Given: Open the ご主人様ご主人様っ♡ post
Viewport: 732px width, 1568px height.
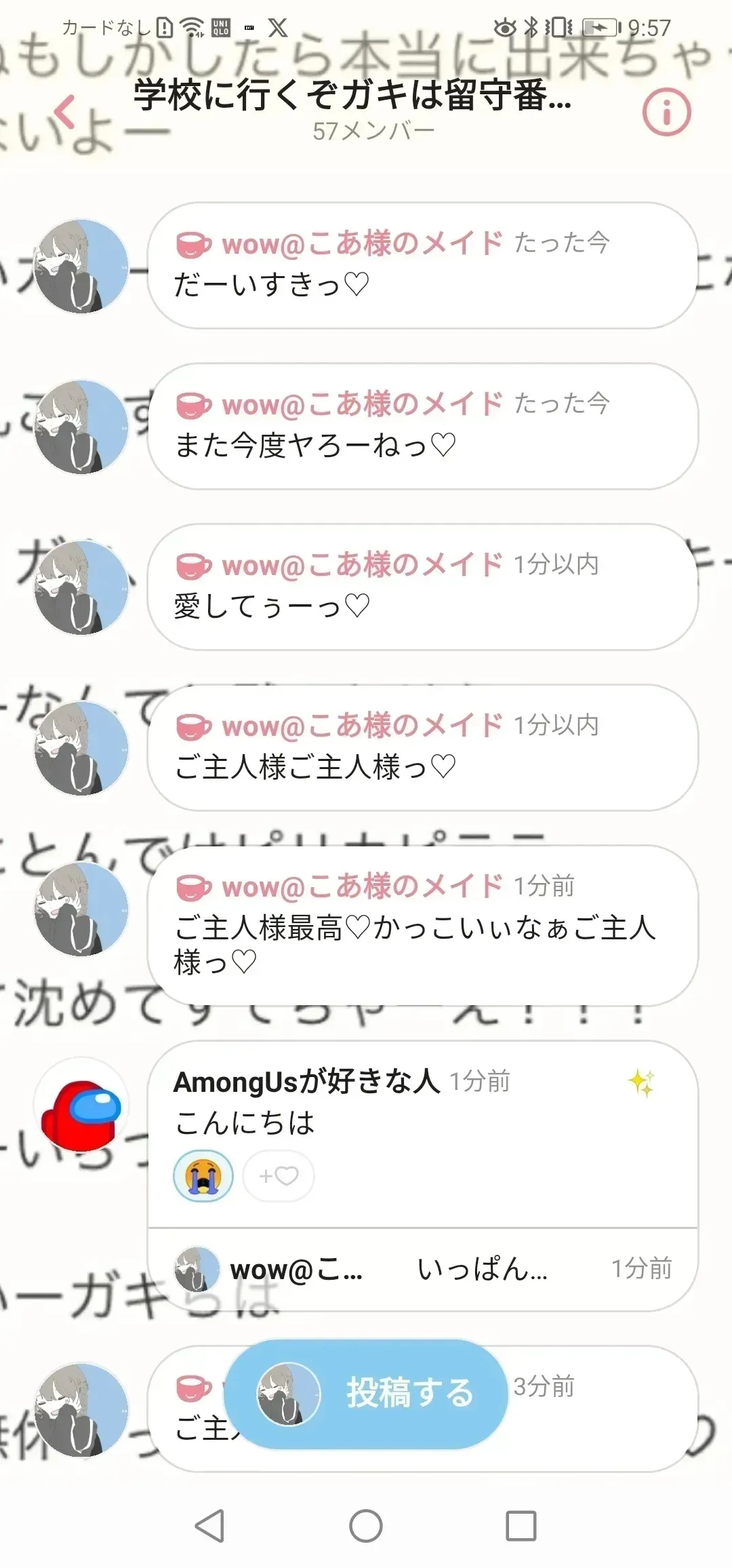Looking at the screenshot, I should click(x=423, y=748).
